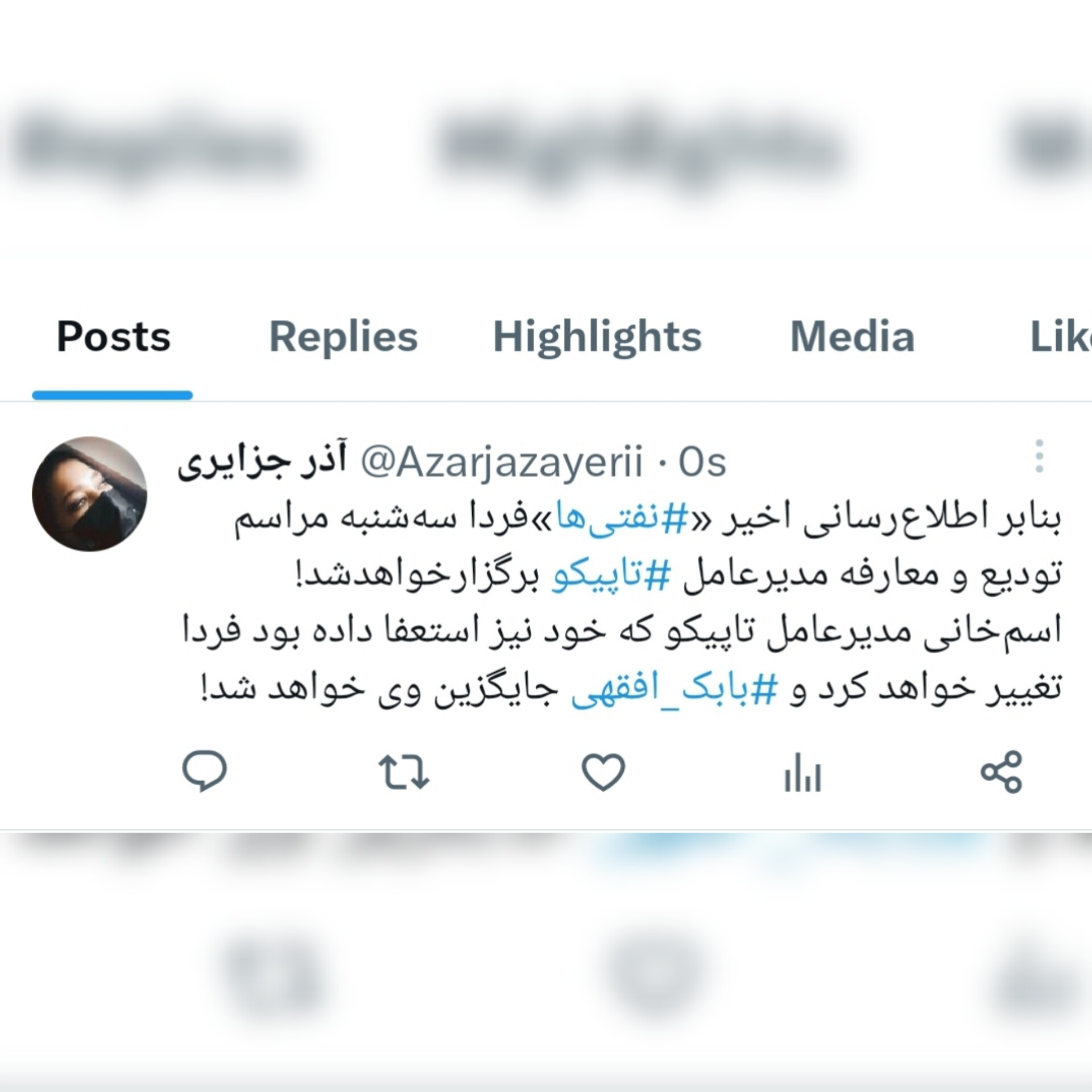The height and width of the screenshot is (1092, 1092).
Task: Share this tweet
Action: (1002, 771)
